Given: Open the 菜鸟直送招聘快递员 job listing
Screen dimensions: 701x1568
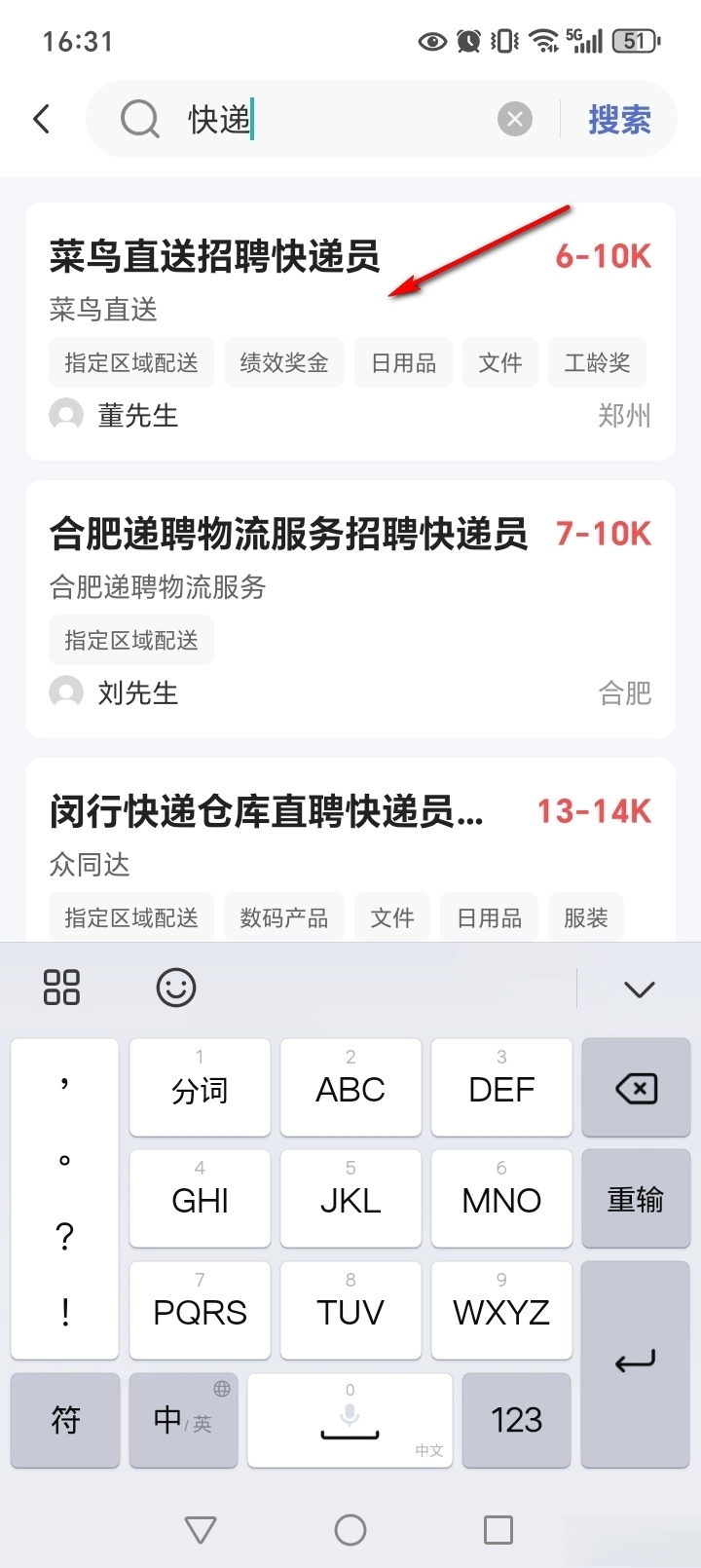Looking at the screenshot, I should 214,257.
